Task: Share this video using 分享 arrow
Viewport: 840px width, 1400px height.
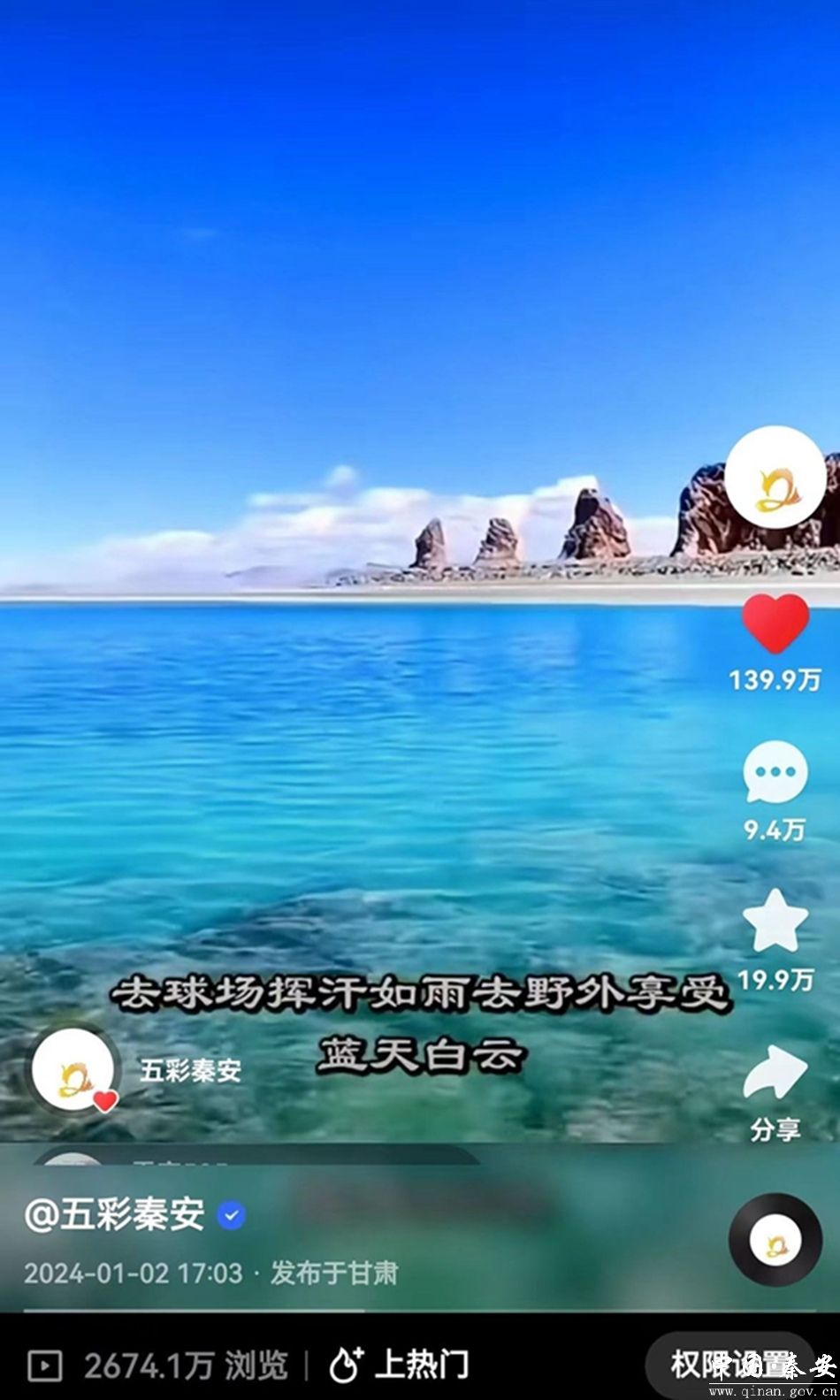Action: point(775,1073)
